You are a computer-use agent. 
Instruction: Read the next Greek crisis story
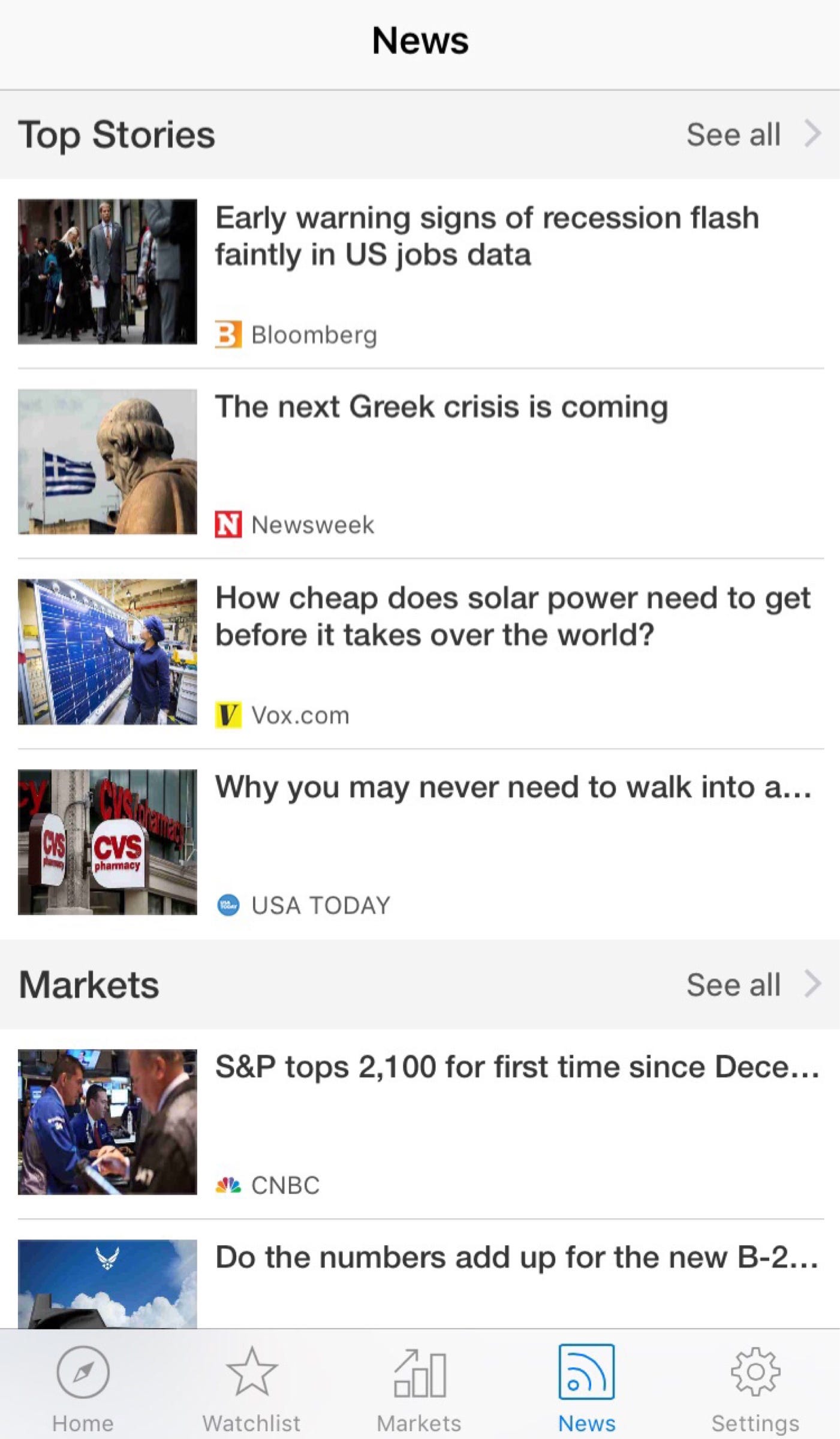click(420, 463)
